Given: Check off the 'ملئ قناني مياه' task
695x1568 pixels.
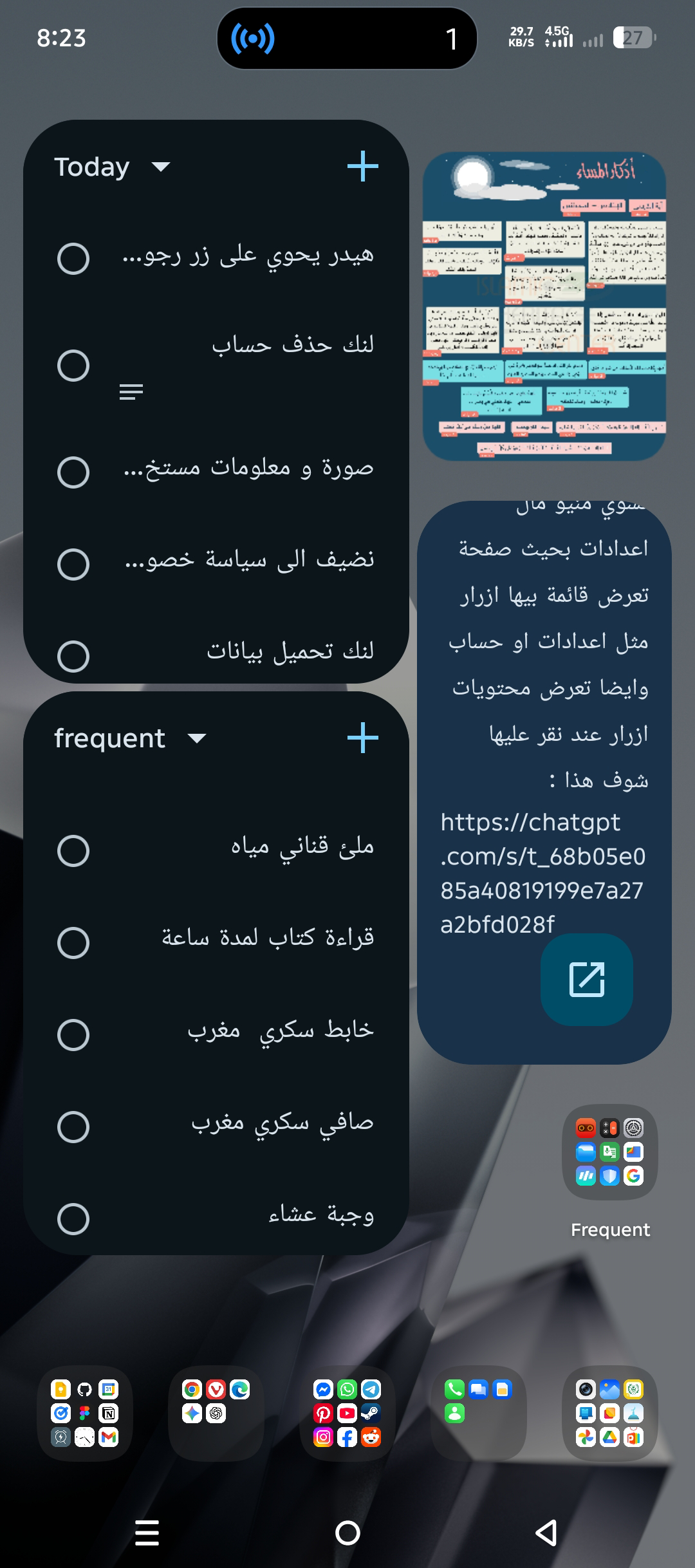Looking at the screenshot, I should pyautogui.click(x=73, y=851).
